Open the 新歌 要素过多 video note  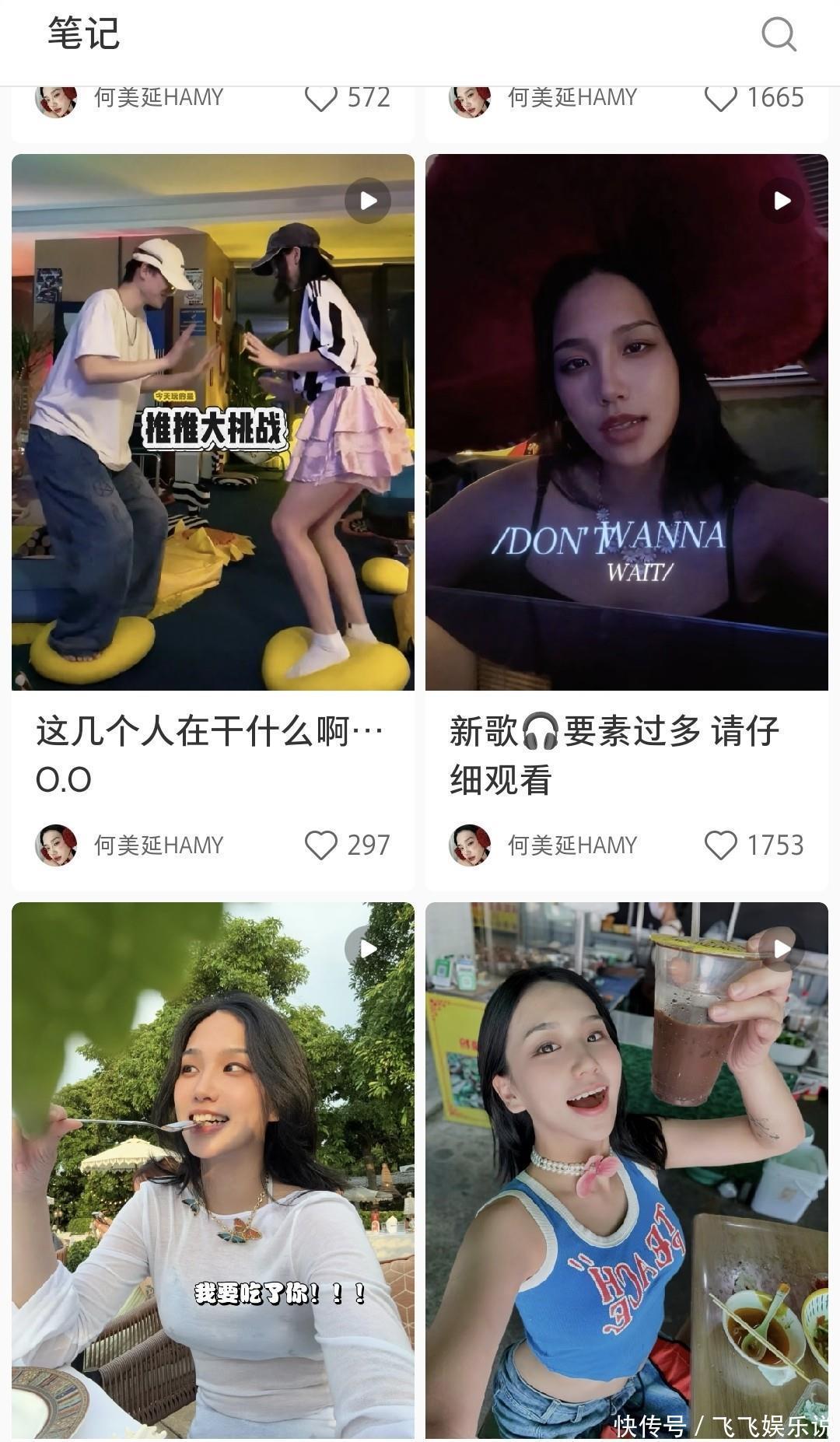pos(626,422)
